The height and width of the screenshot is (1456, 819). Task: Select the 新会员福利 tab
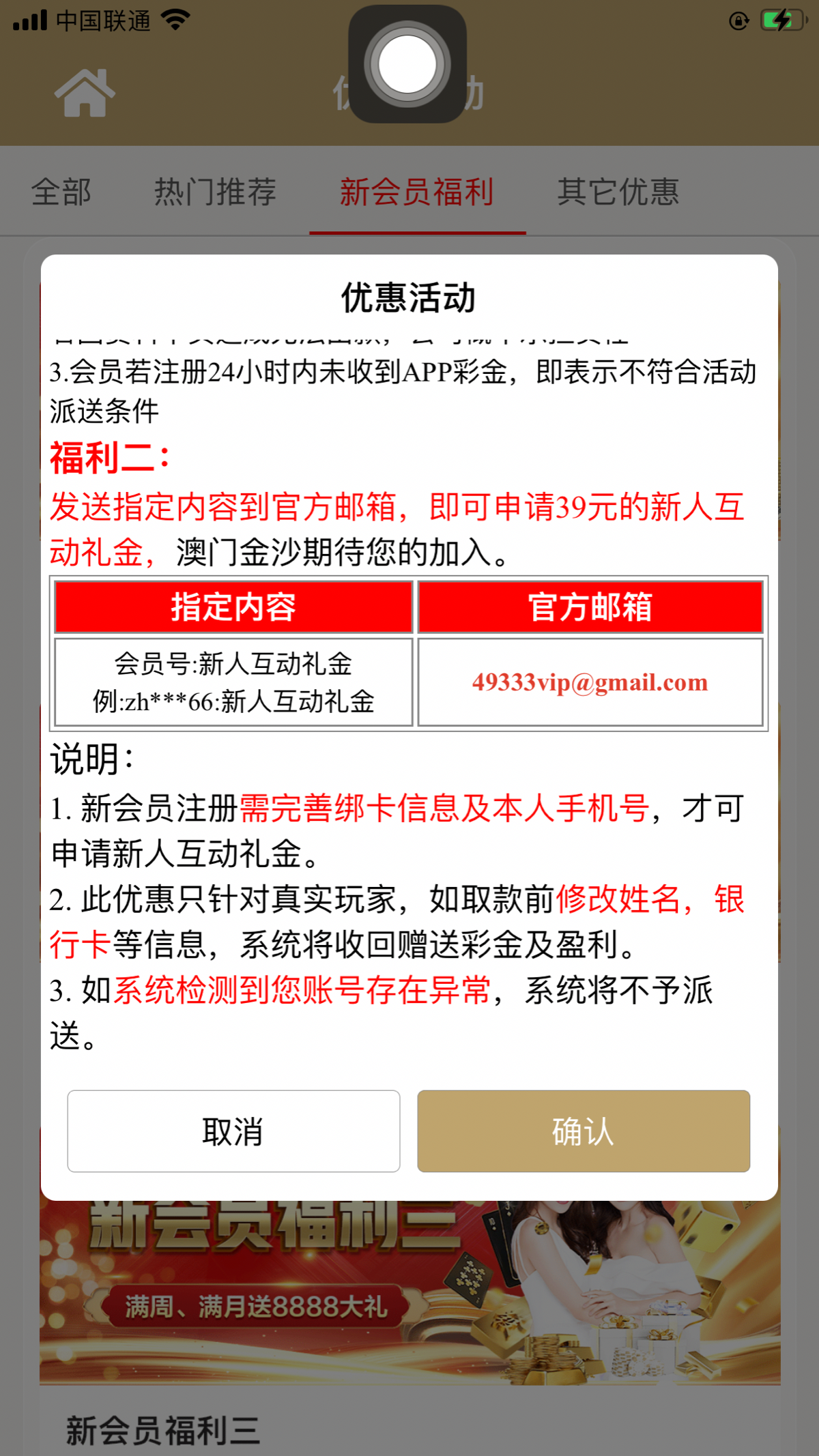tap(417, 192)
